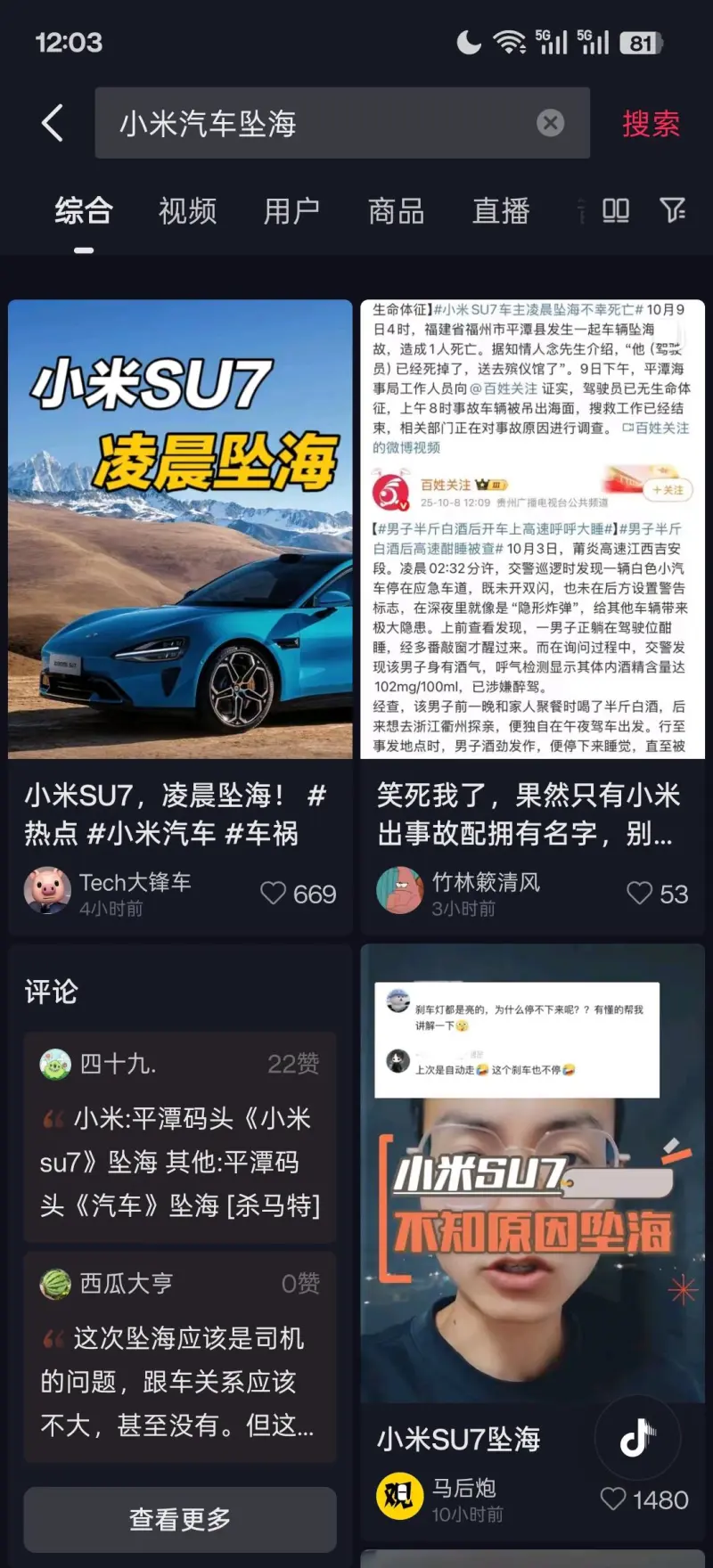Switch to the 用户 tab

tap(291, 211)
